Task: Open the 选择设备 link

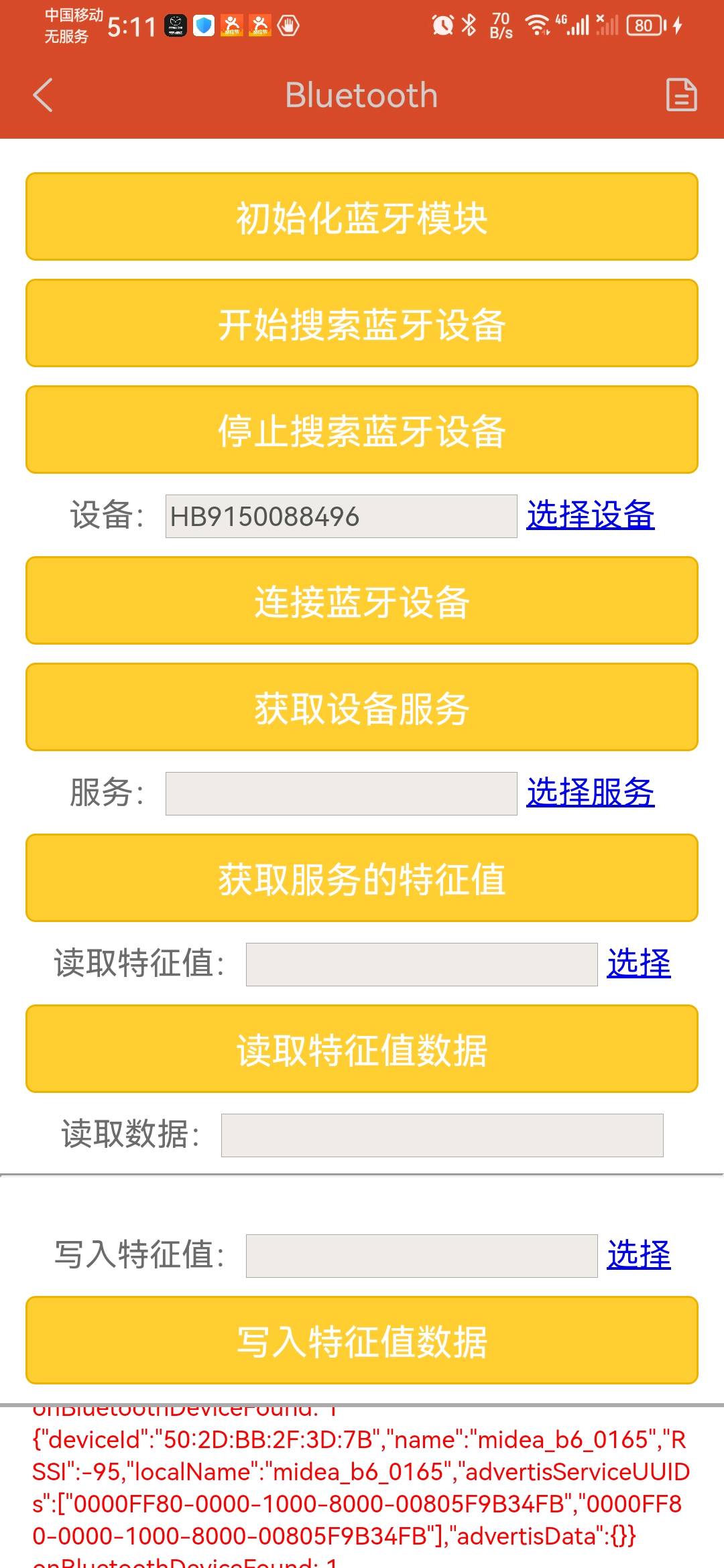Action: coord(590,515)
